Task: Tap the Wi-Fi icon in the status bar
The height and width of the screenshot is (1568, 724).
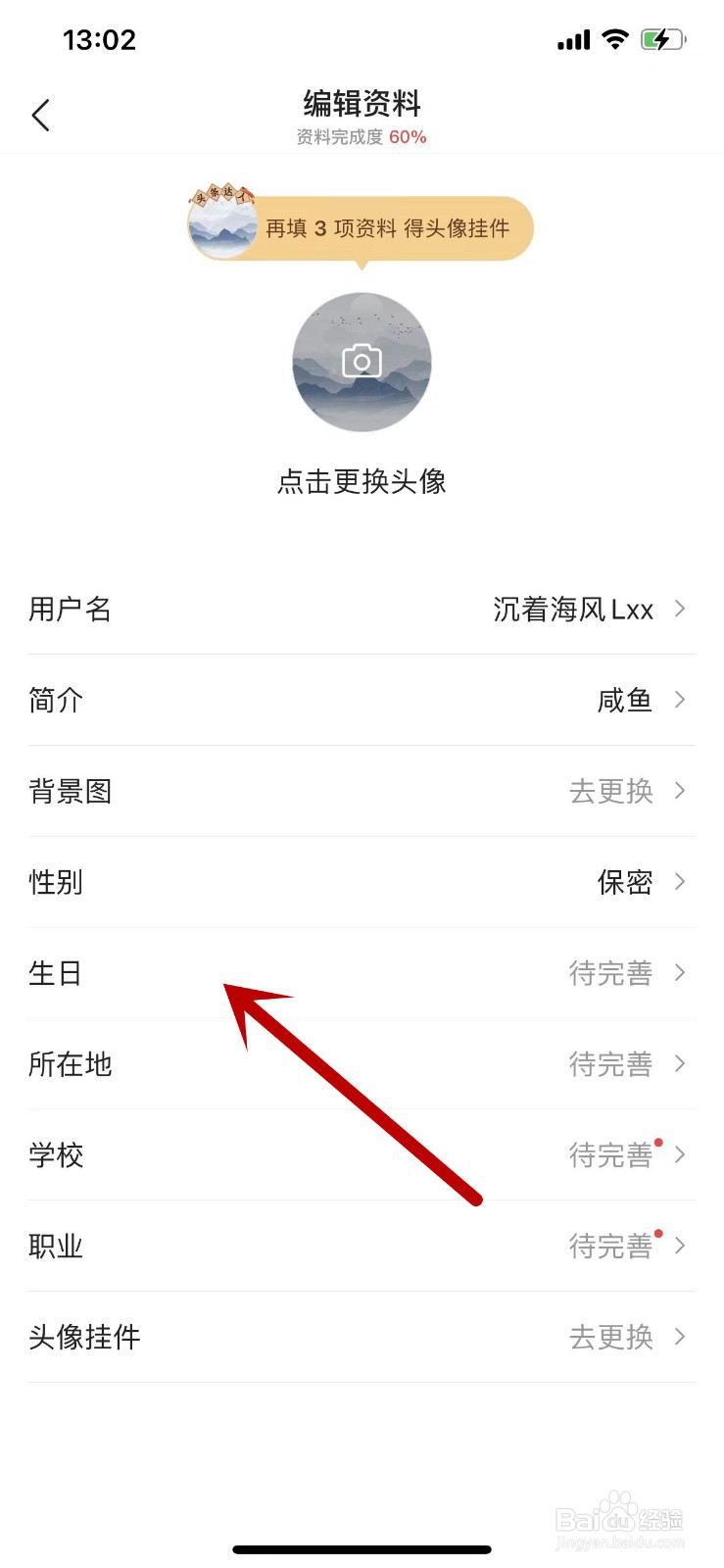Action: (x=614, y=39)
